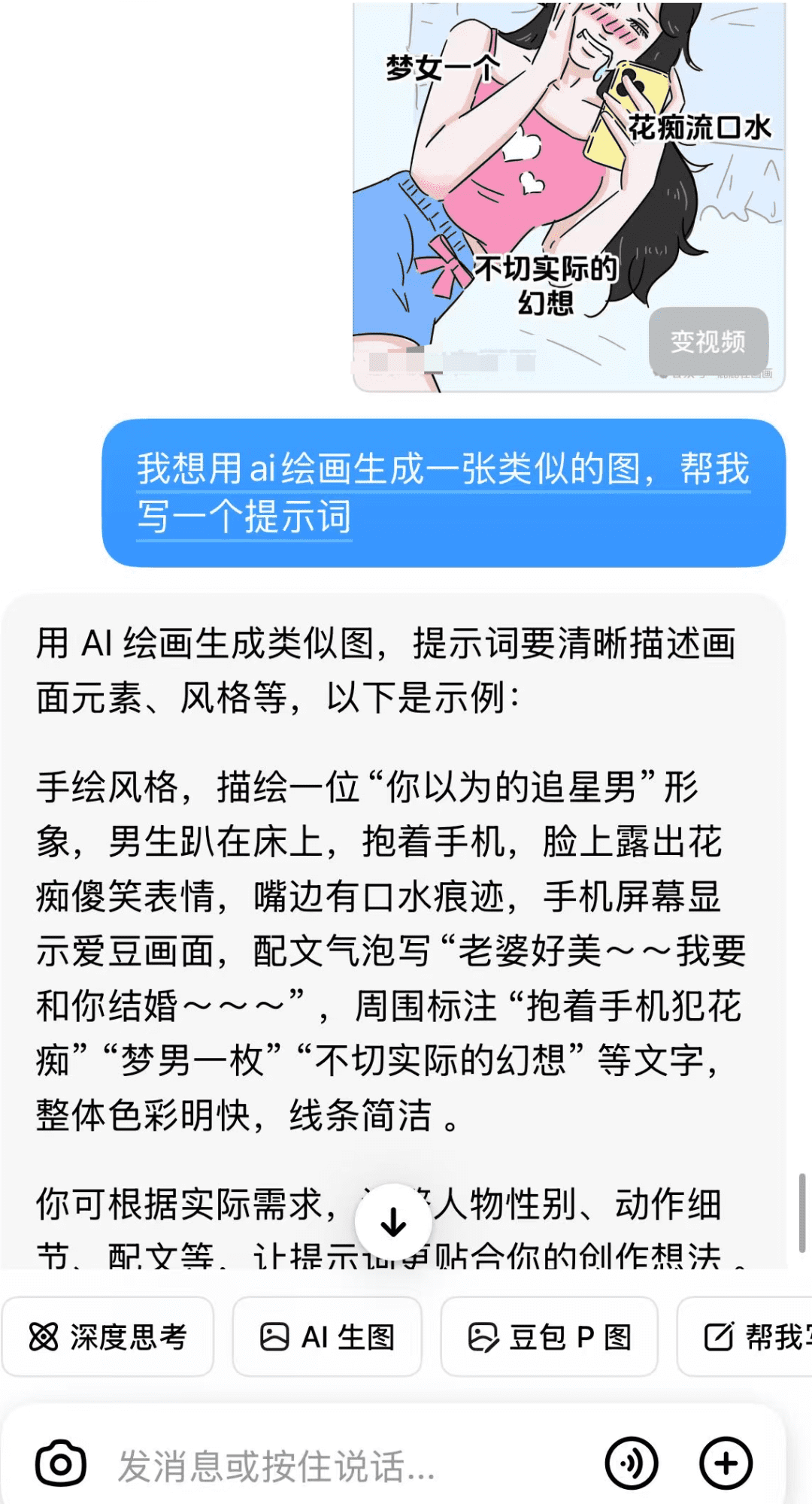
Task: Open more options with the plus icon
Action: tap(726, 1463)
